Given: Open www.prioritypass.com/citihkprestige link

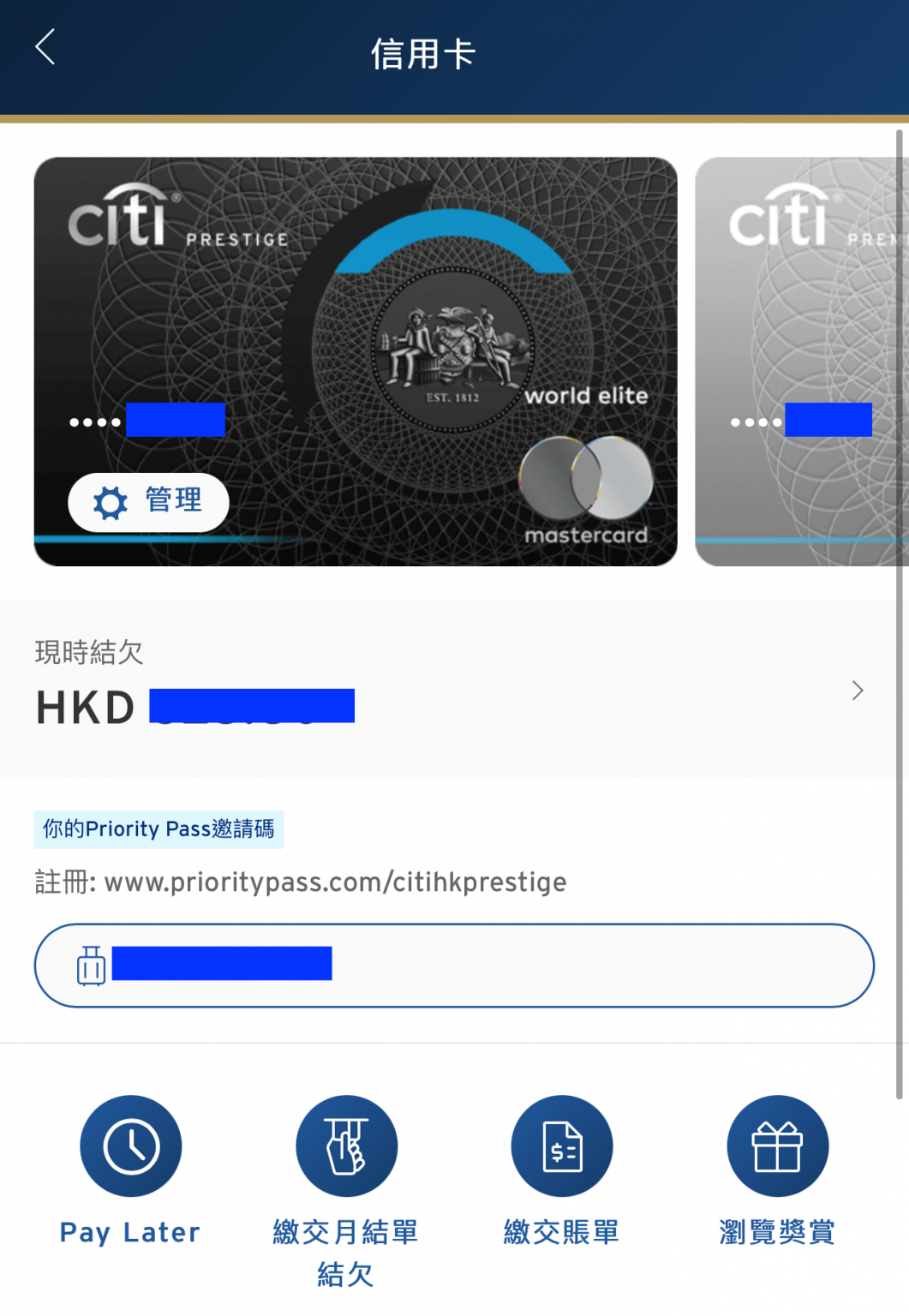Looking at the screenshot, I should (334, 882).
